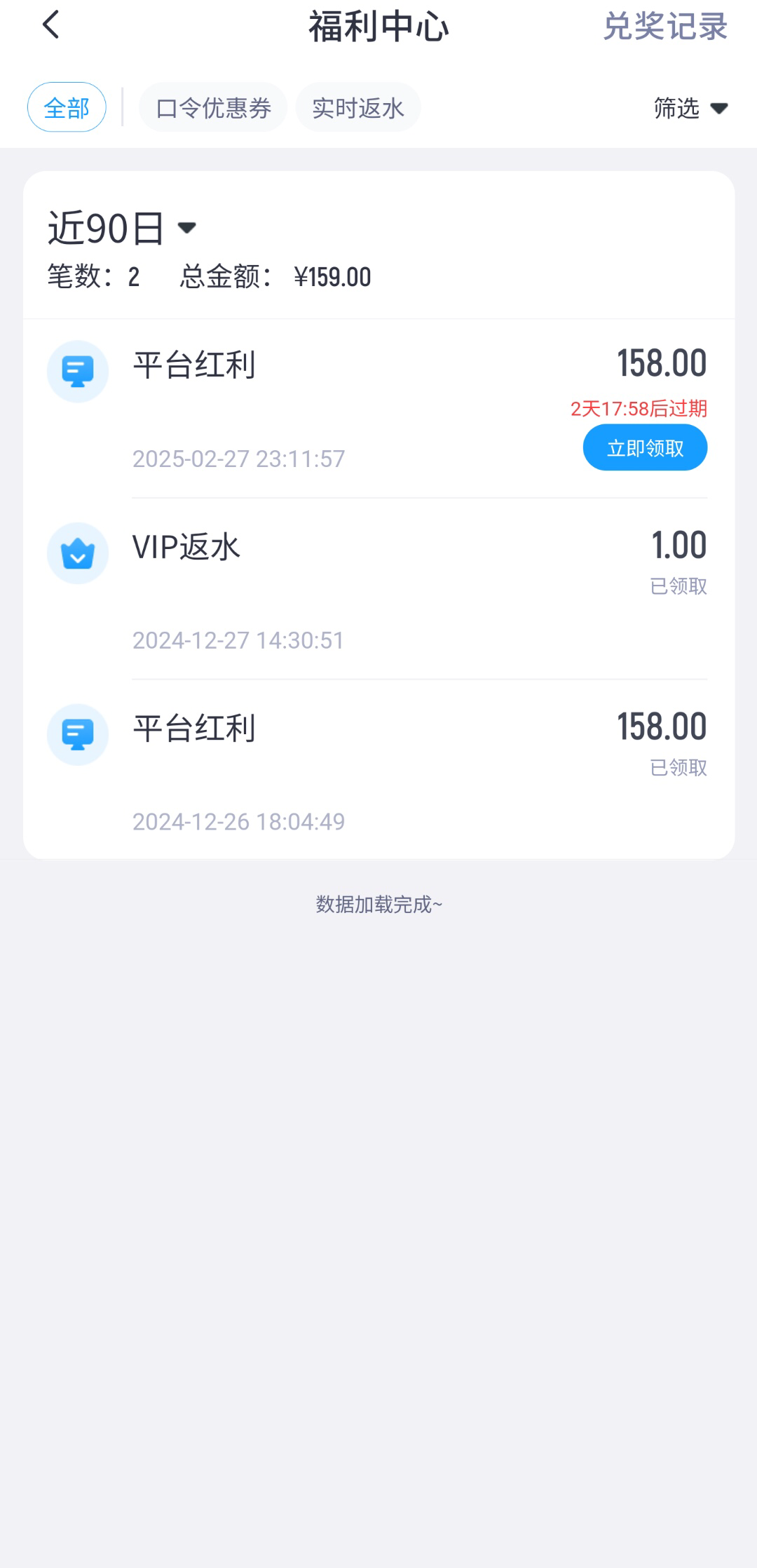Select the 全部 filter chip
The image size is (757, 1568).
coord(67,108)
